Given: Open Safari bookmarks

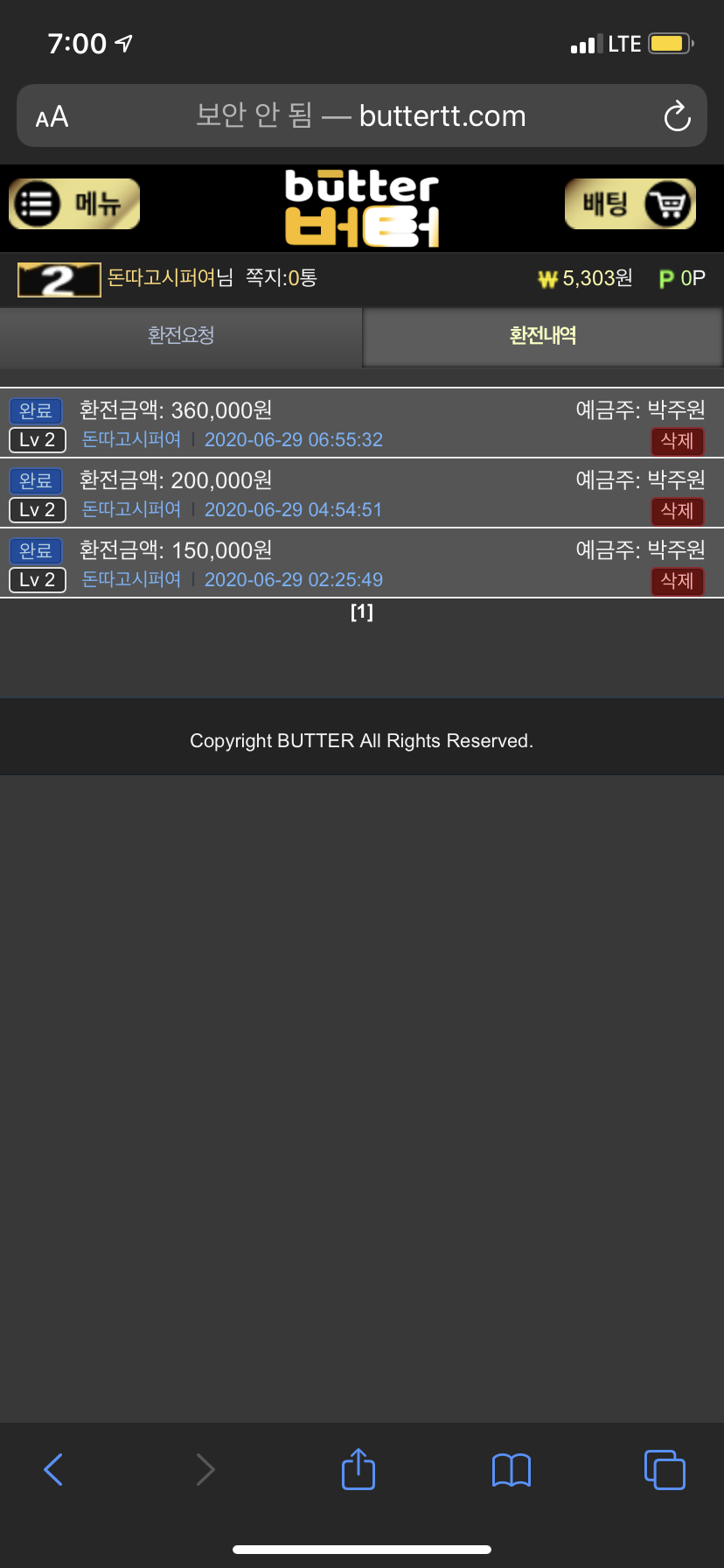Looking at the screenshot, I should (512, 1469).
